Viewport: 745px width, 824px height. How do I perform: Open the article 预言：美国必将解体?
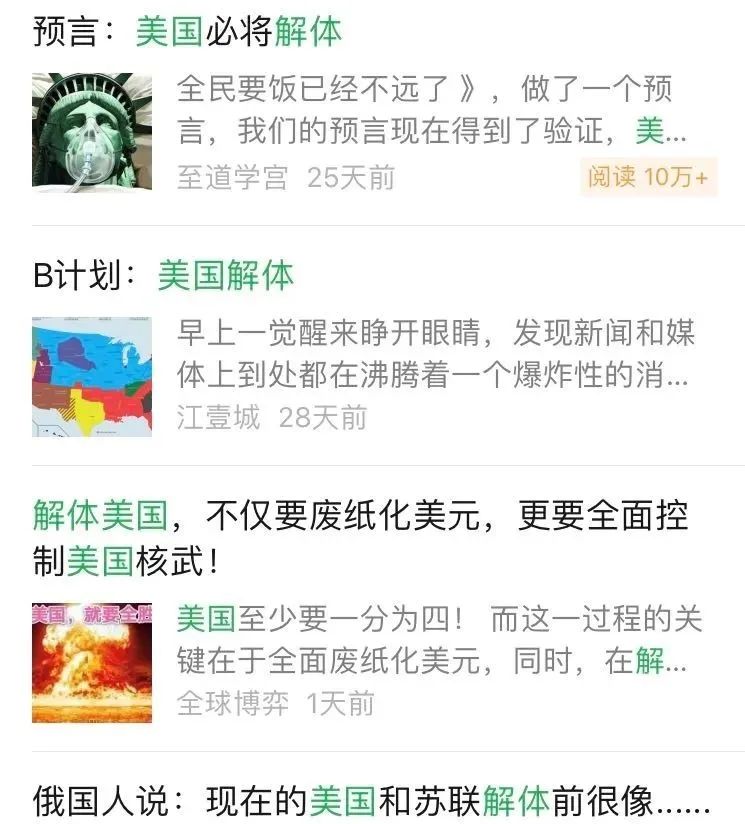tap(188, 32)
